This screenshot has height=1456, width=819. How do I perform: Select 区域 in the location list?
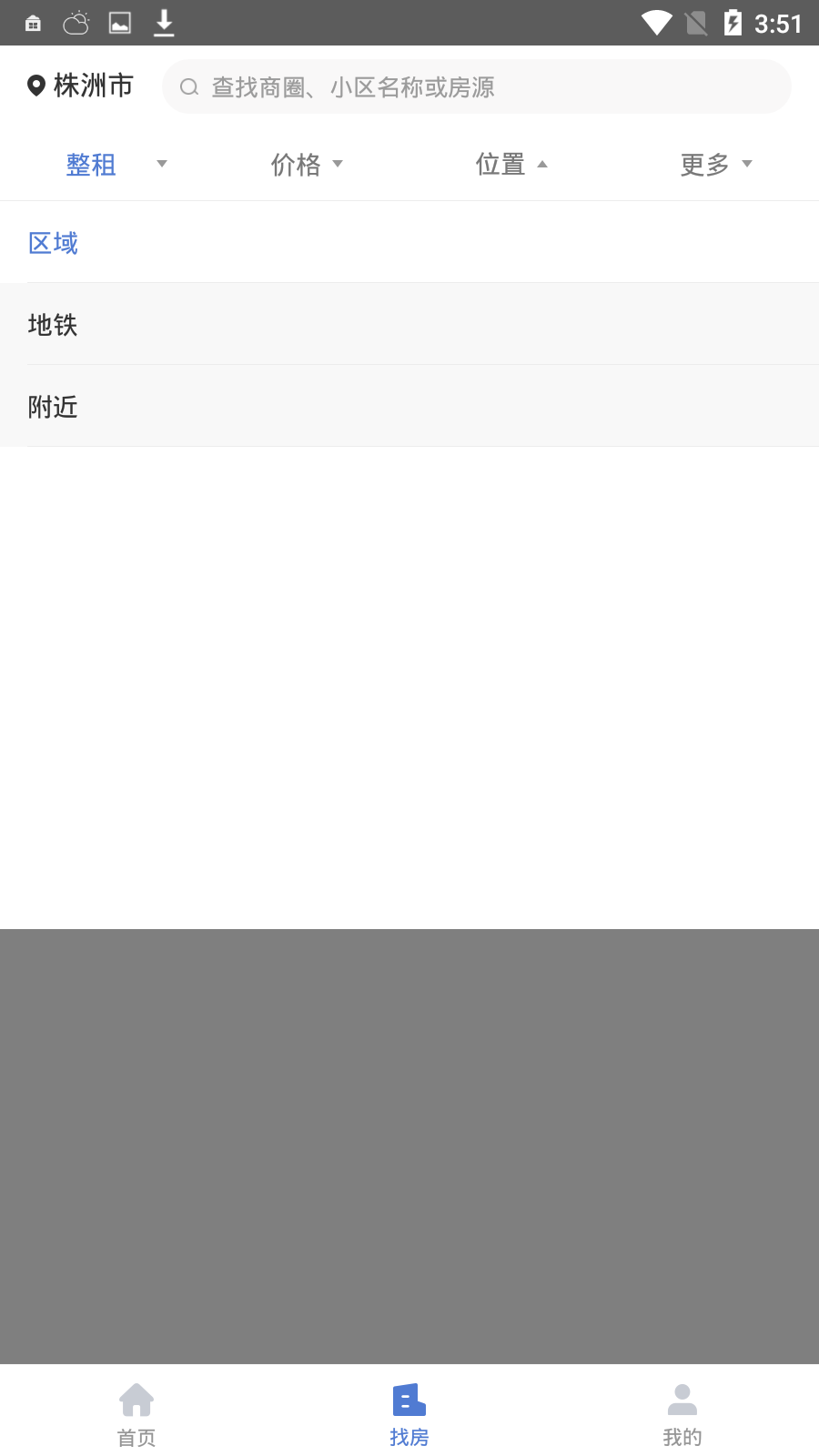pos(53,243)
